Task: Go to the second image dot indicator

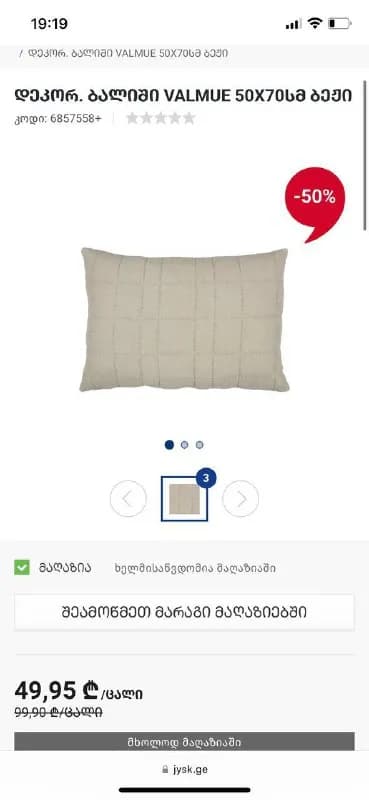Action: click(x=184, y=445)
